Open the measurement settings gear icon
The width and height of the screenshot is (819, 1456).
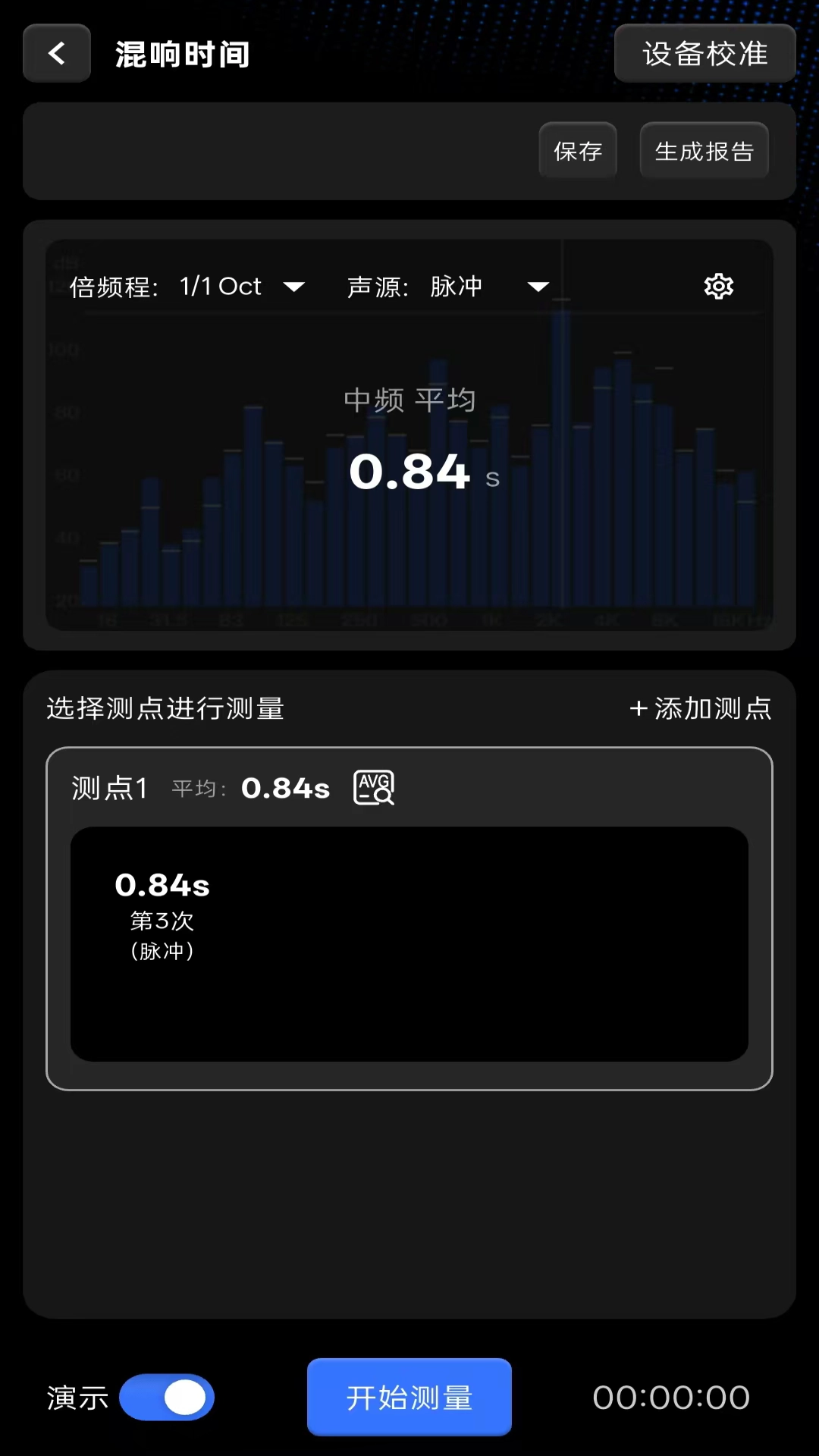(x=717, y=286)
